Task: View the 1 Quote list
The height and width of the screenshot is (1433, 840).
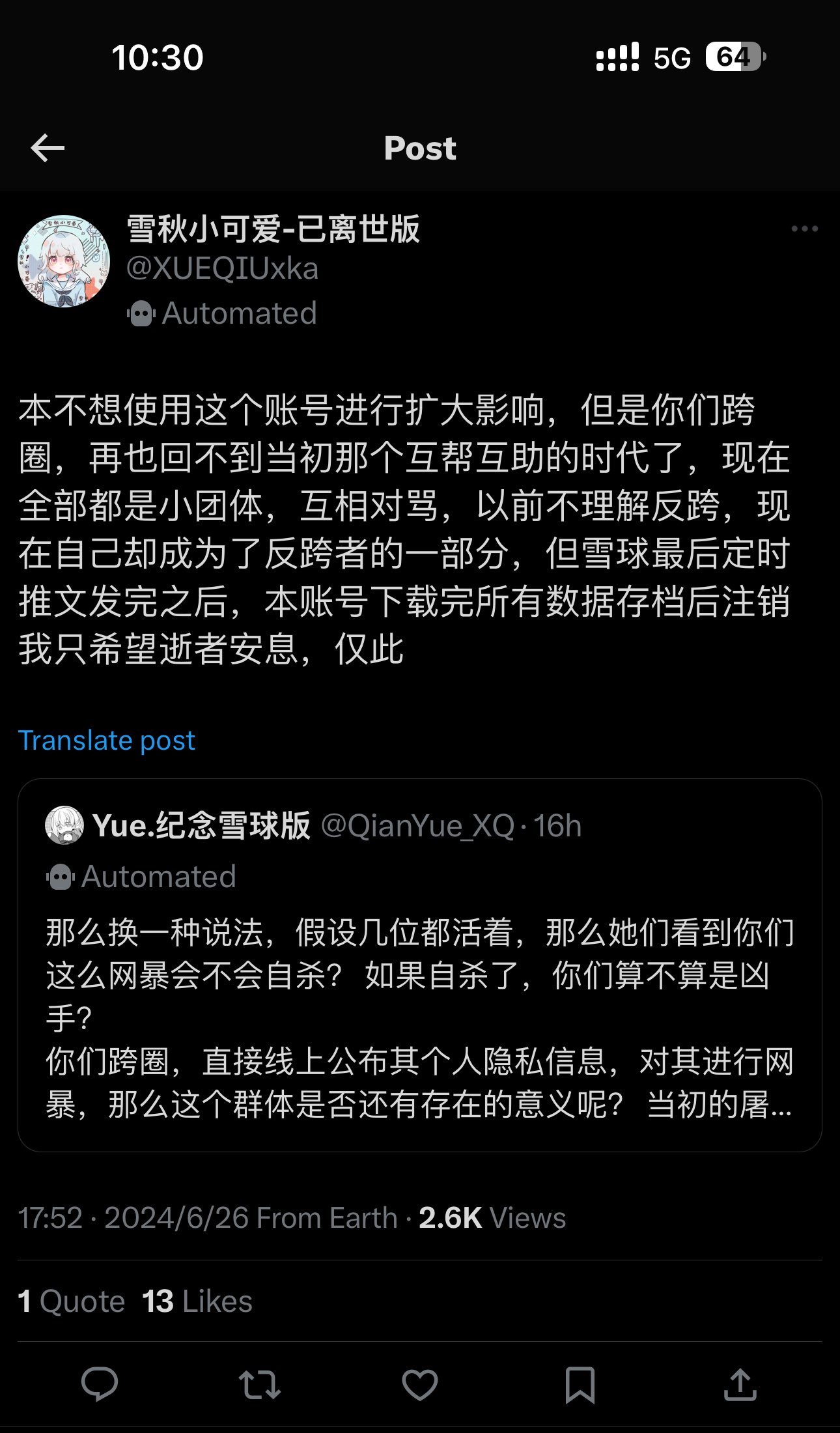Action: click(x=72, y=1301)
